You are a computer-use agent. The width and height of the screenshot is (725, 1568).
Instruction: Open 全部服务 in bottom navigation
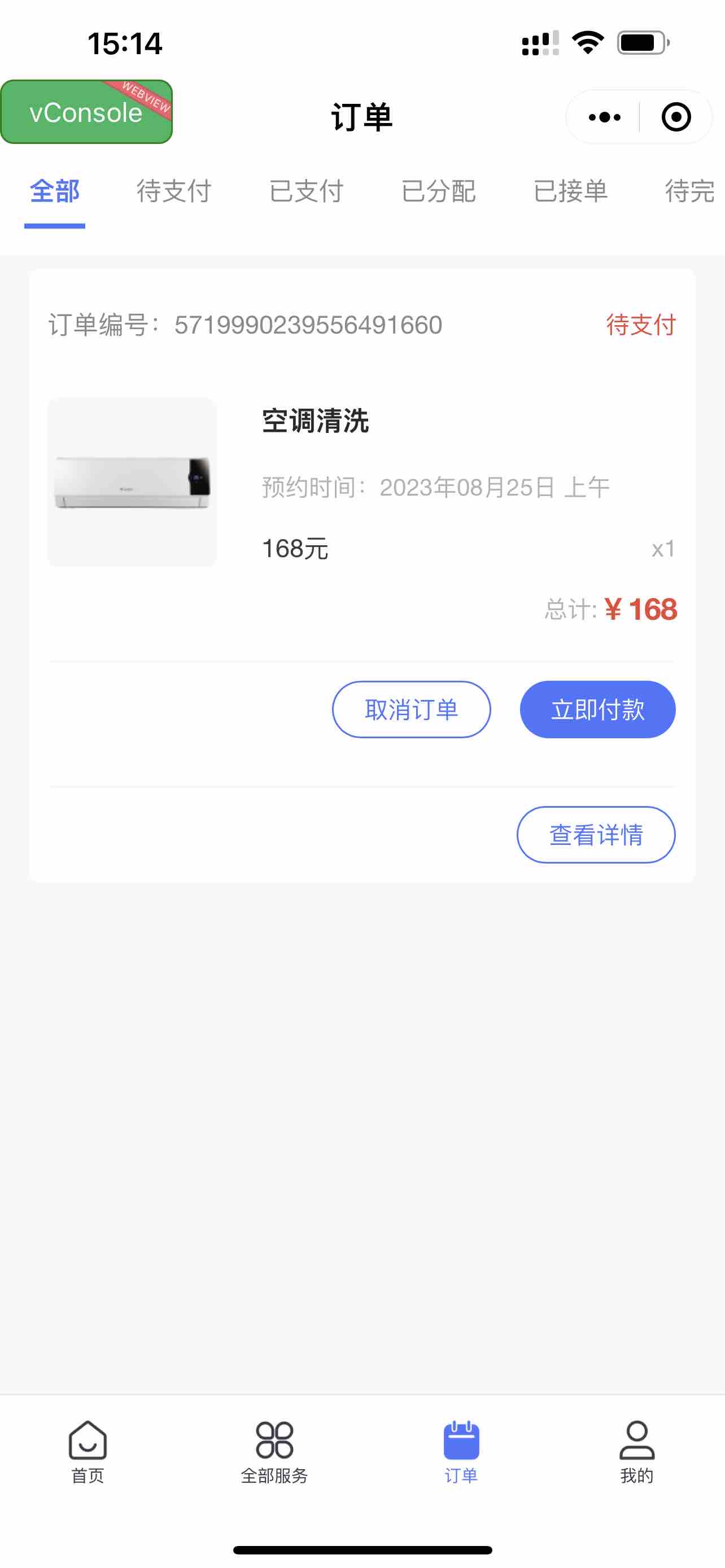tap(274, 1452)
